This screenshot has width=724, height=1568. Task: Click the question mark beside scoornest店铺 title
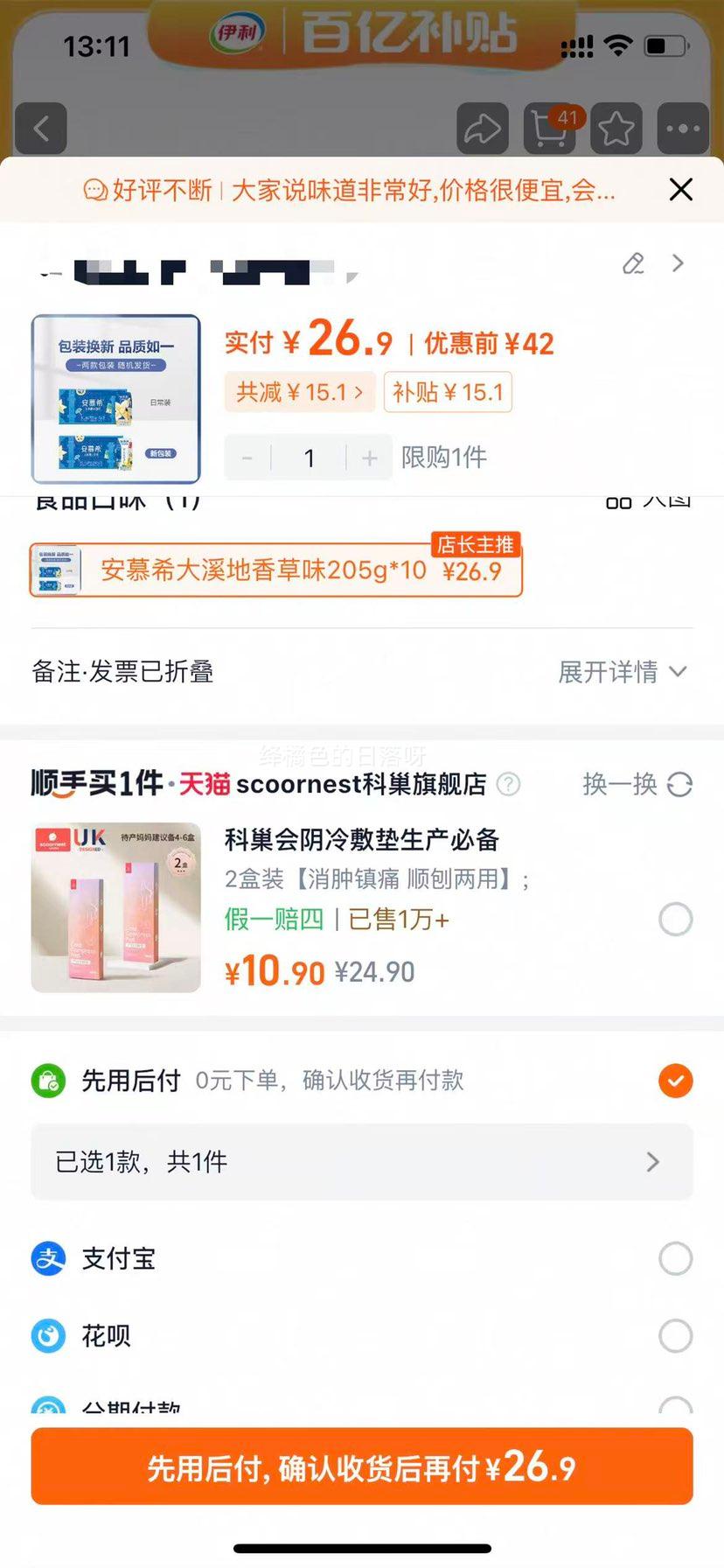[508, 785]
